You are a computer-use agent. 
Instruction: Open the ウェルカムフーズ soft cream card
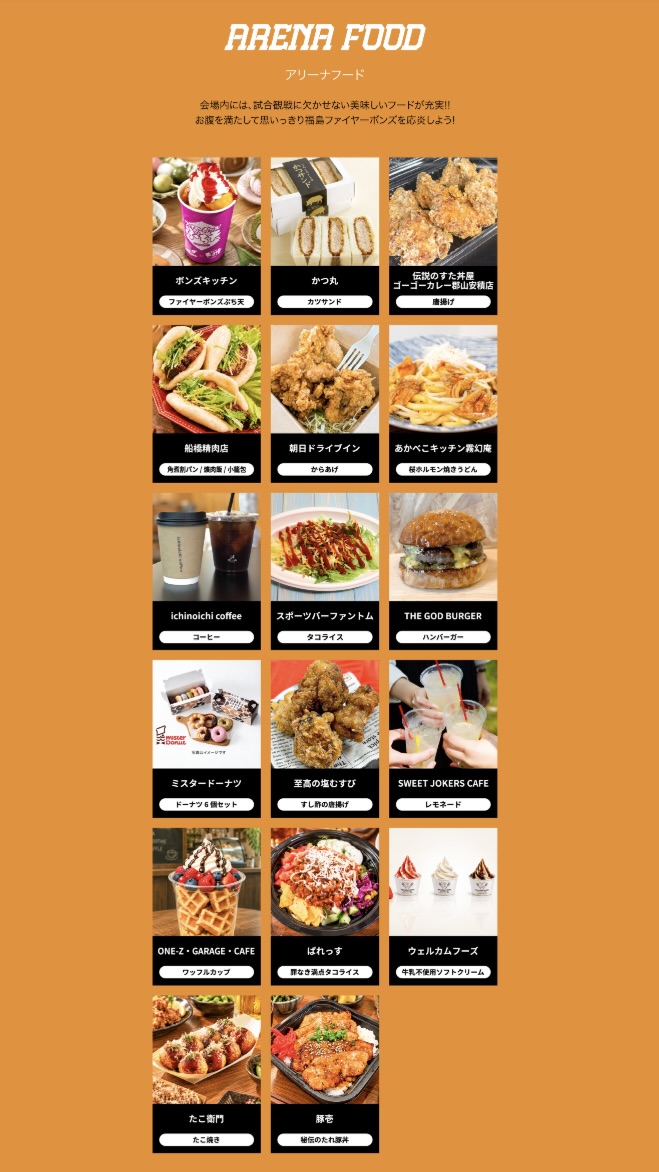pos(442,906)
